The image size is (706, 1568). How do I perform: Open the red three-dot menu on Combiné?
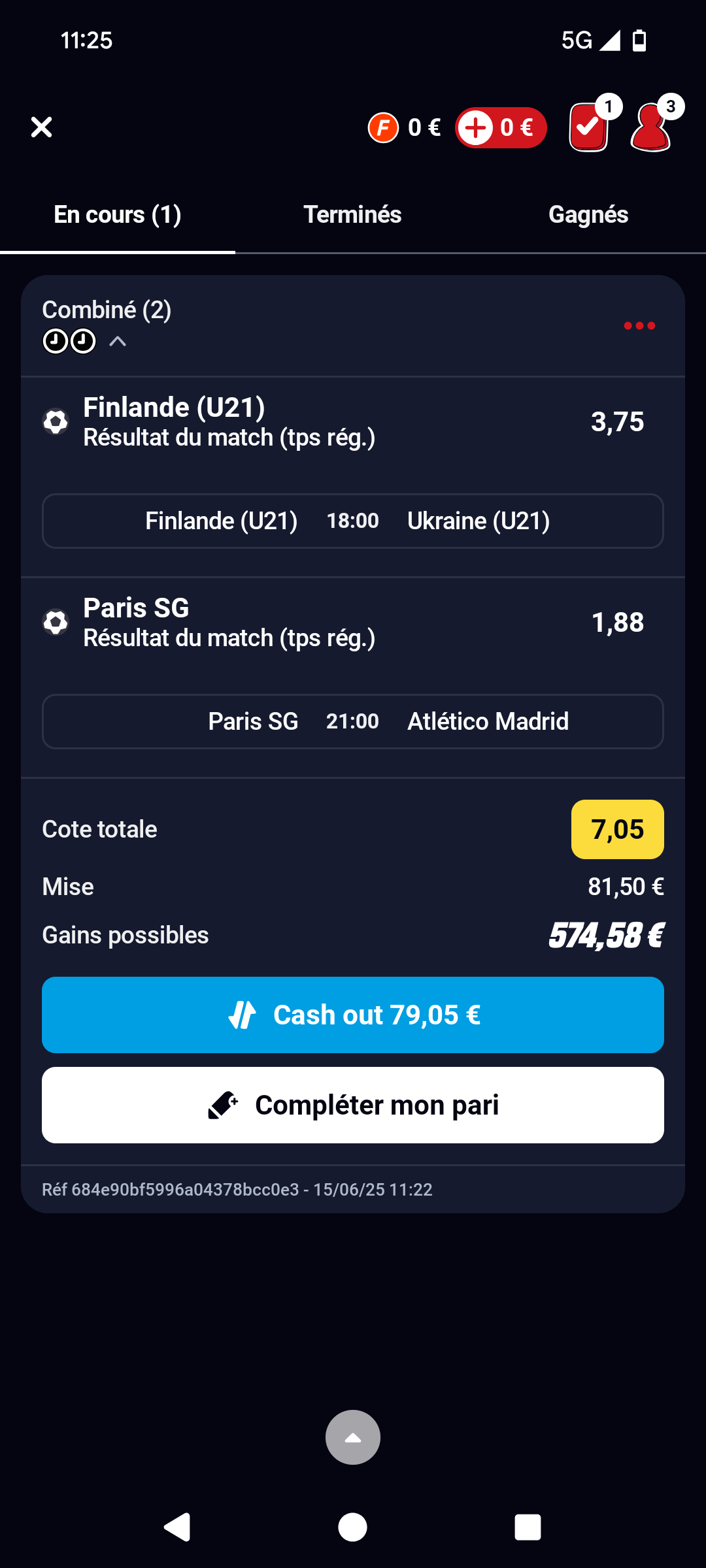point(639,325)
